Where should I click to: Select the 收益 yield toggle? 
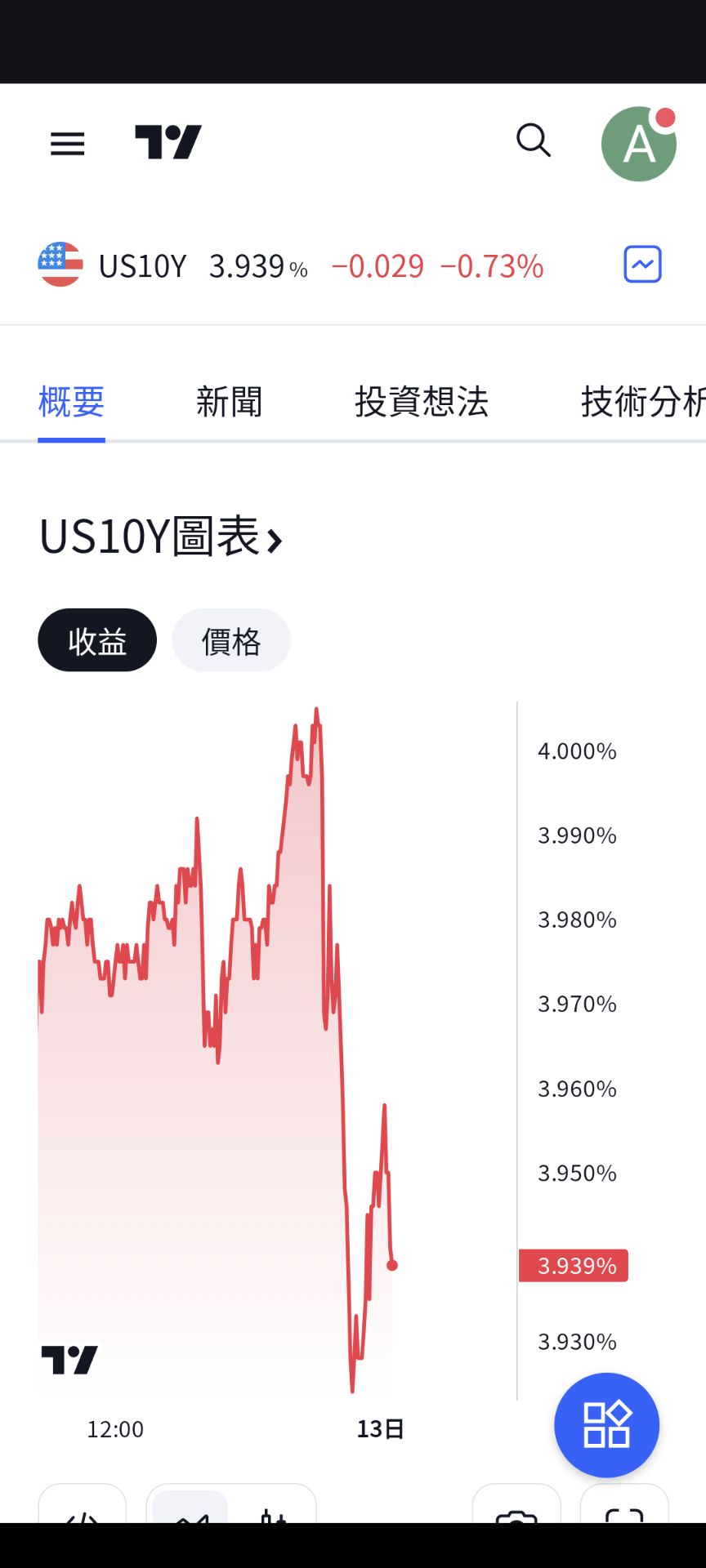96,640
